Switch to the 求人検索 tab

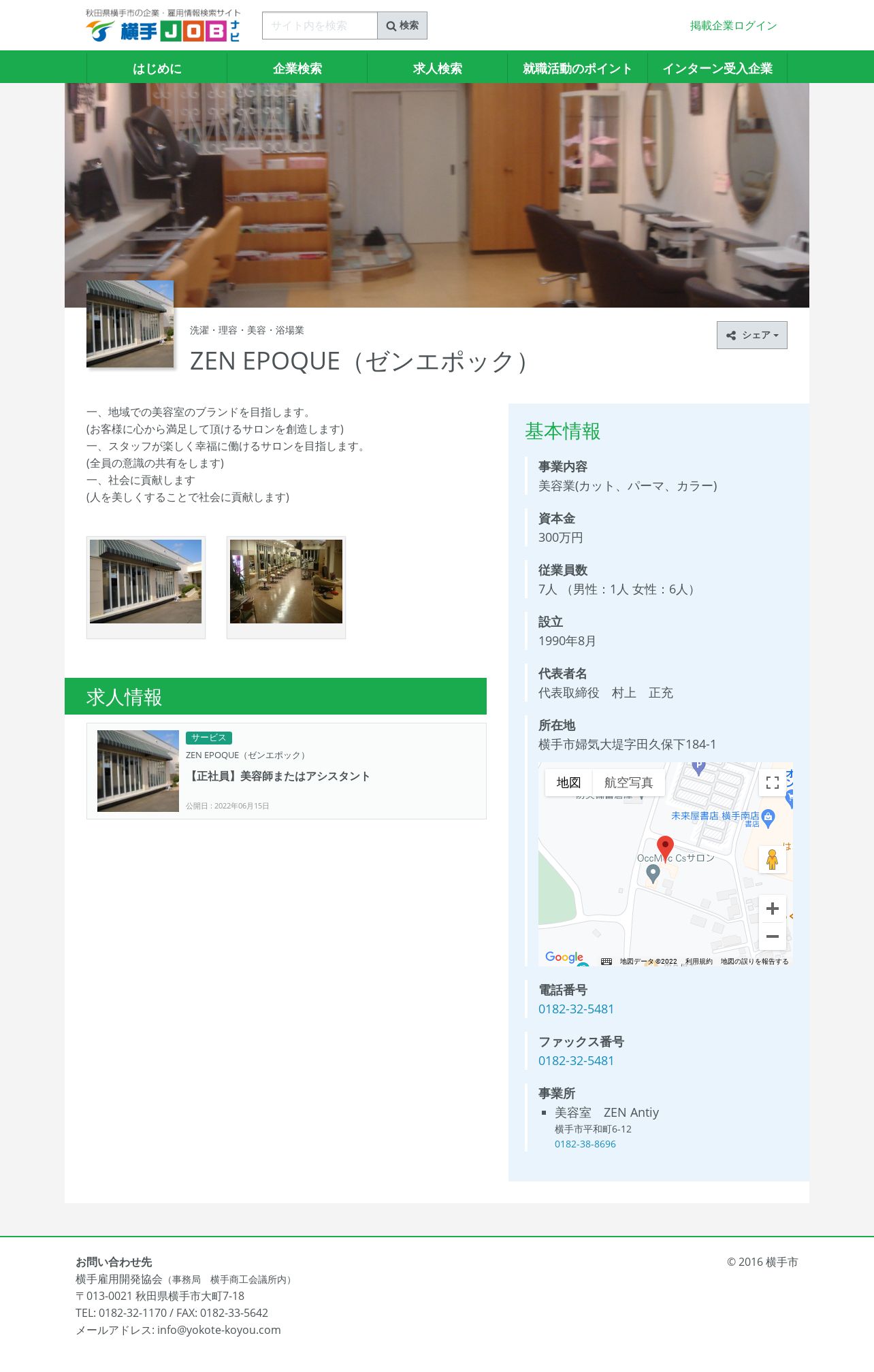(437, 68)
